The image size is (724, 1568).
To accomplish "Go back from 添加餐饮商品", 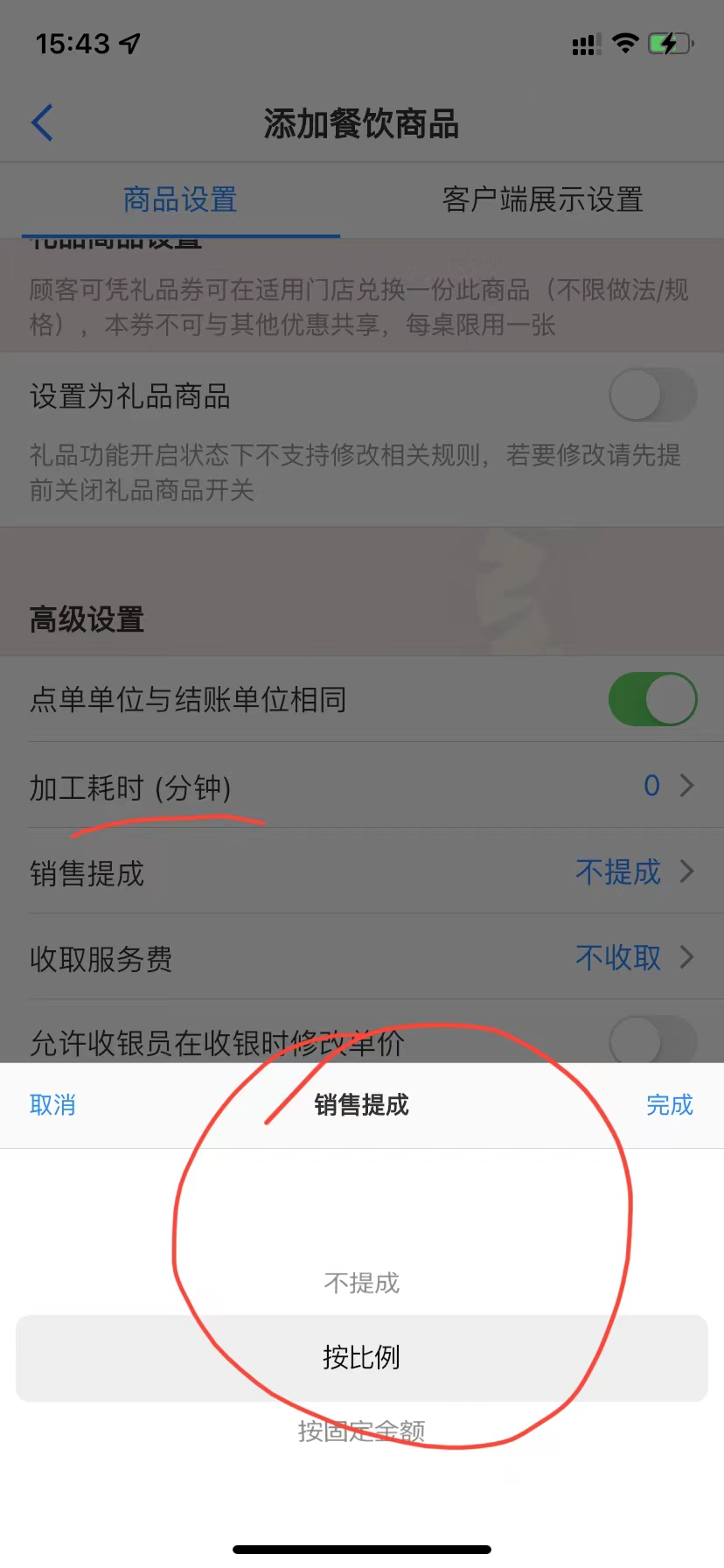I will (42, 122).
